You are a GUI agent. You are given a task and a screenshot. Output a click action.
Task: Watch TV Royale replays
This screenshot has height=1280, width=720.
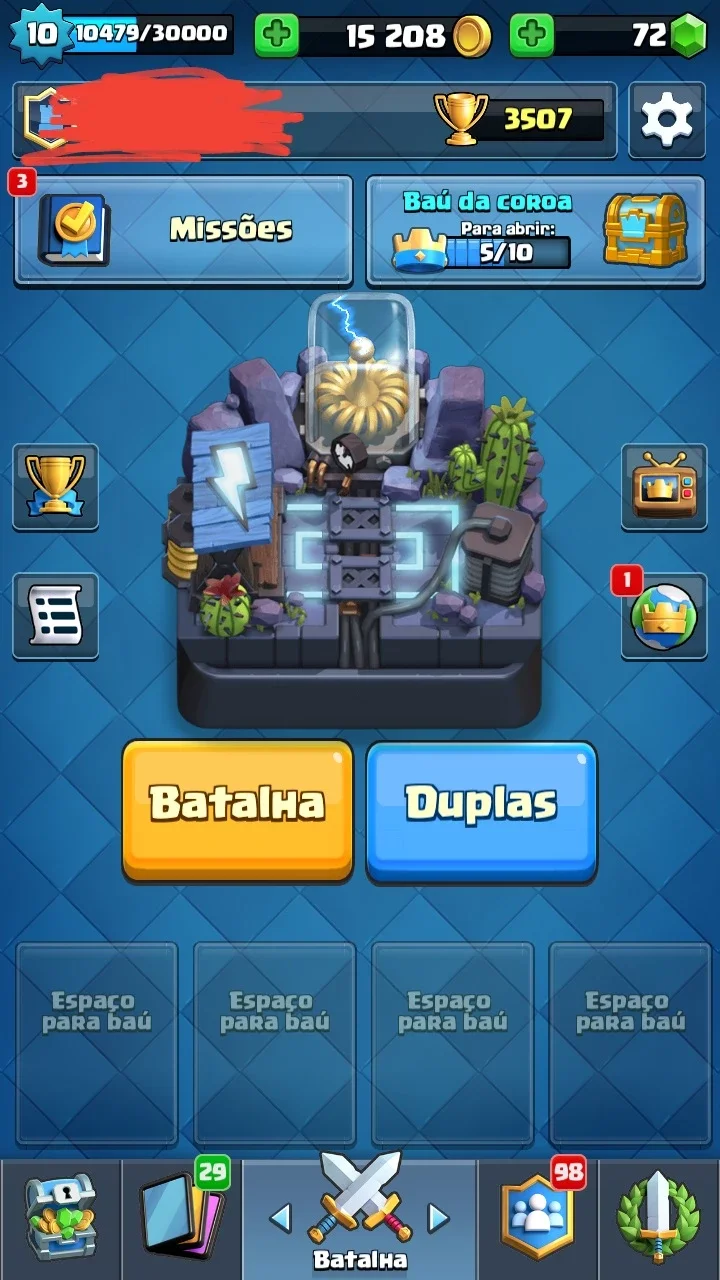664,487
